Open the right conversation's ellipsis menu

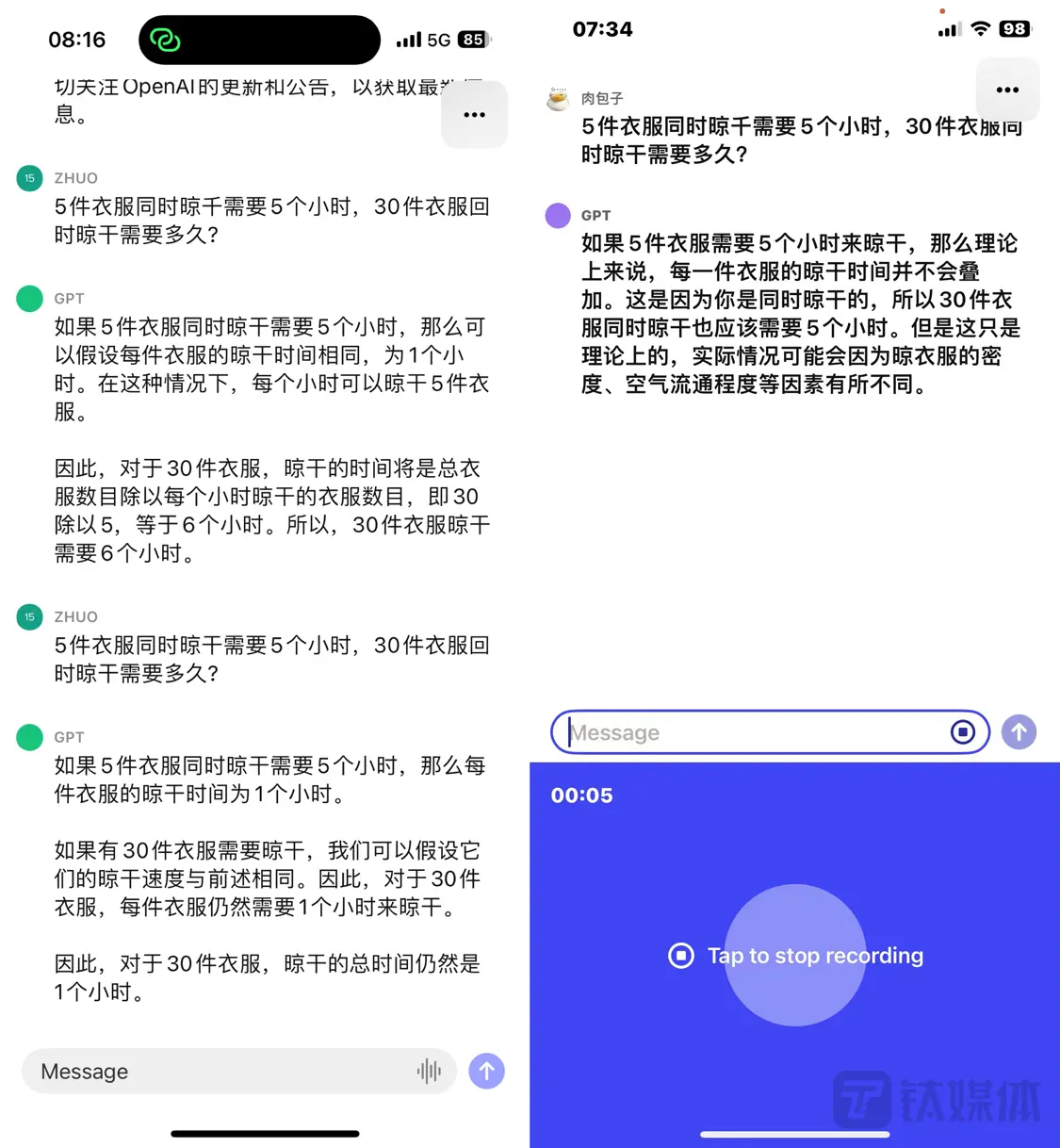(1007, 89)
